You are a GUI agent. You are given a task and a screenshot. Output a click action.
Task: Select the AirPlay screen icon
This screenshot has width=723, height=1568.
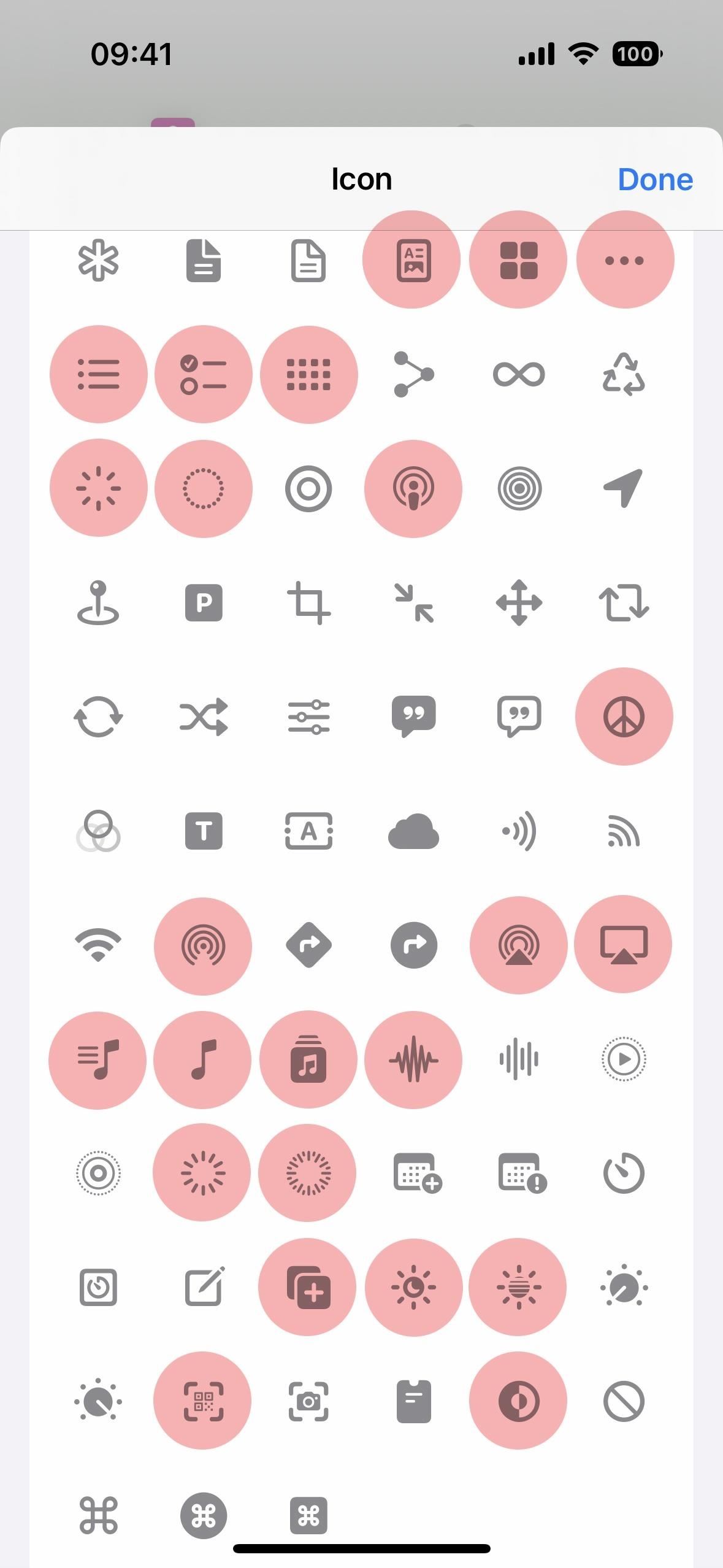tap(623, 944)
